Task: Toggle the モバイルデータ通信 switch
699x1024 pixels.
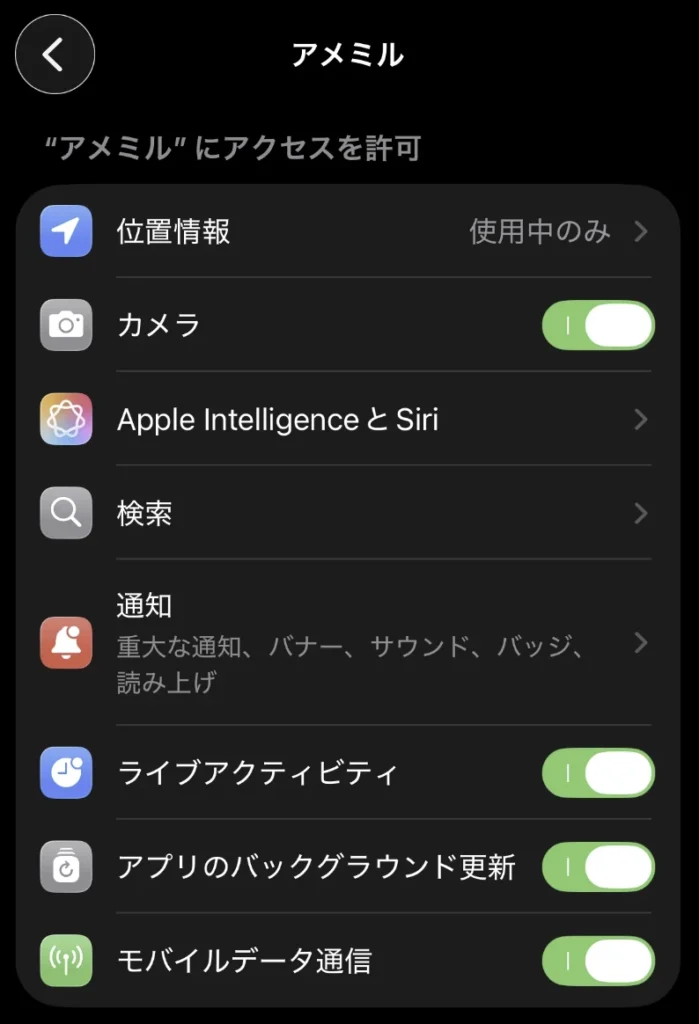Action: 597,961
